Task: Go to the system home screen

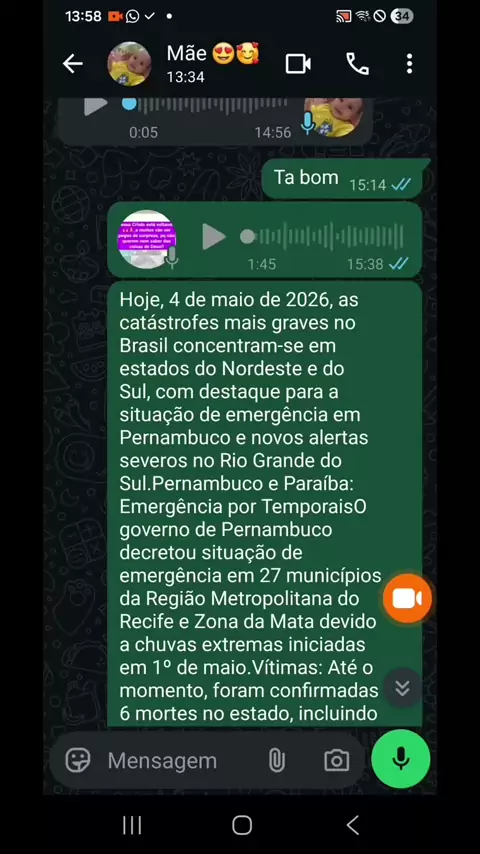Action: click(x=242, y=826)
